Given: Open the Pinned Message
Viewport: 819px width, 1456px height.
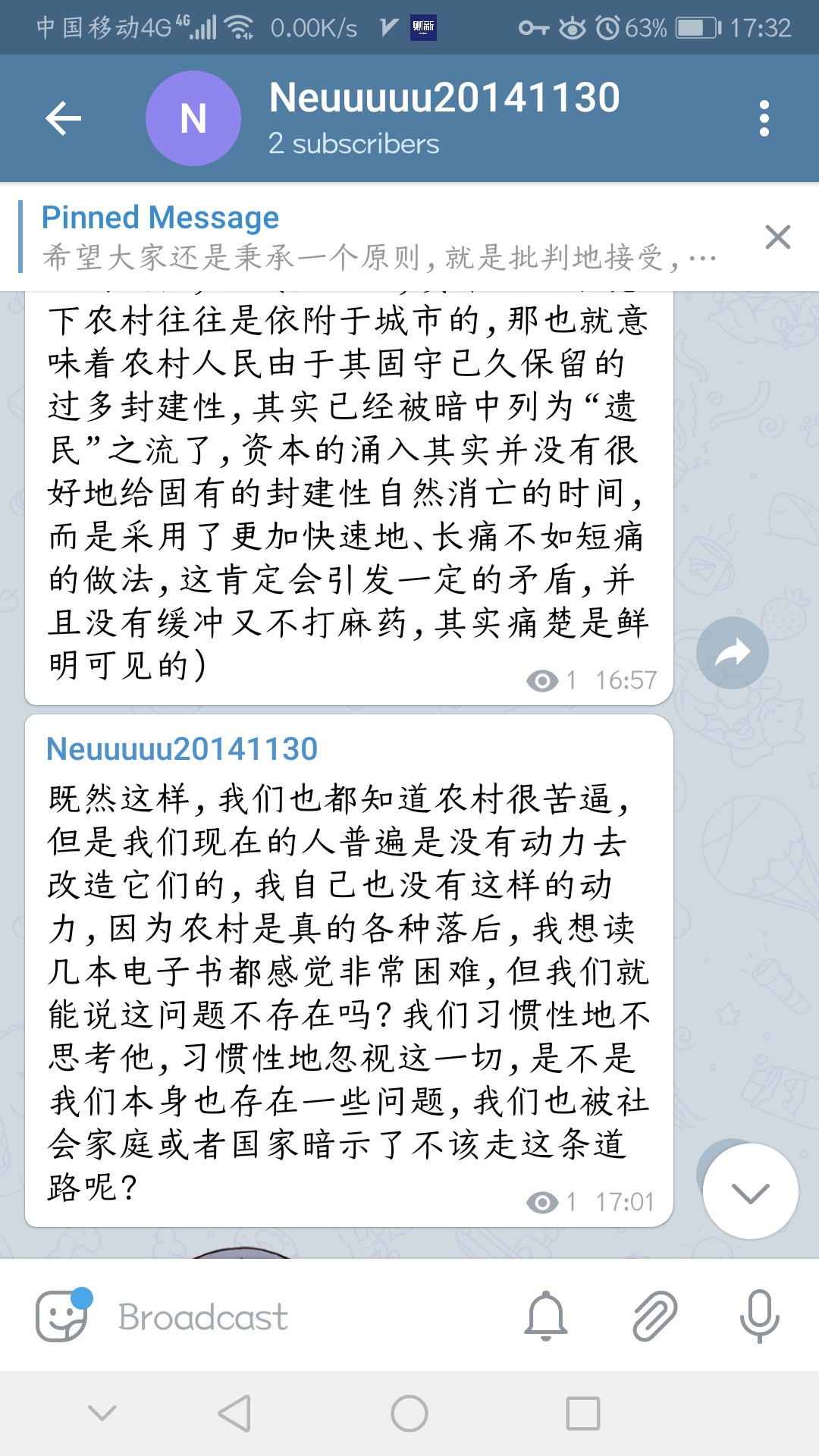Looking at the screenshot, I should (x=379, y=237).
